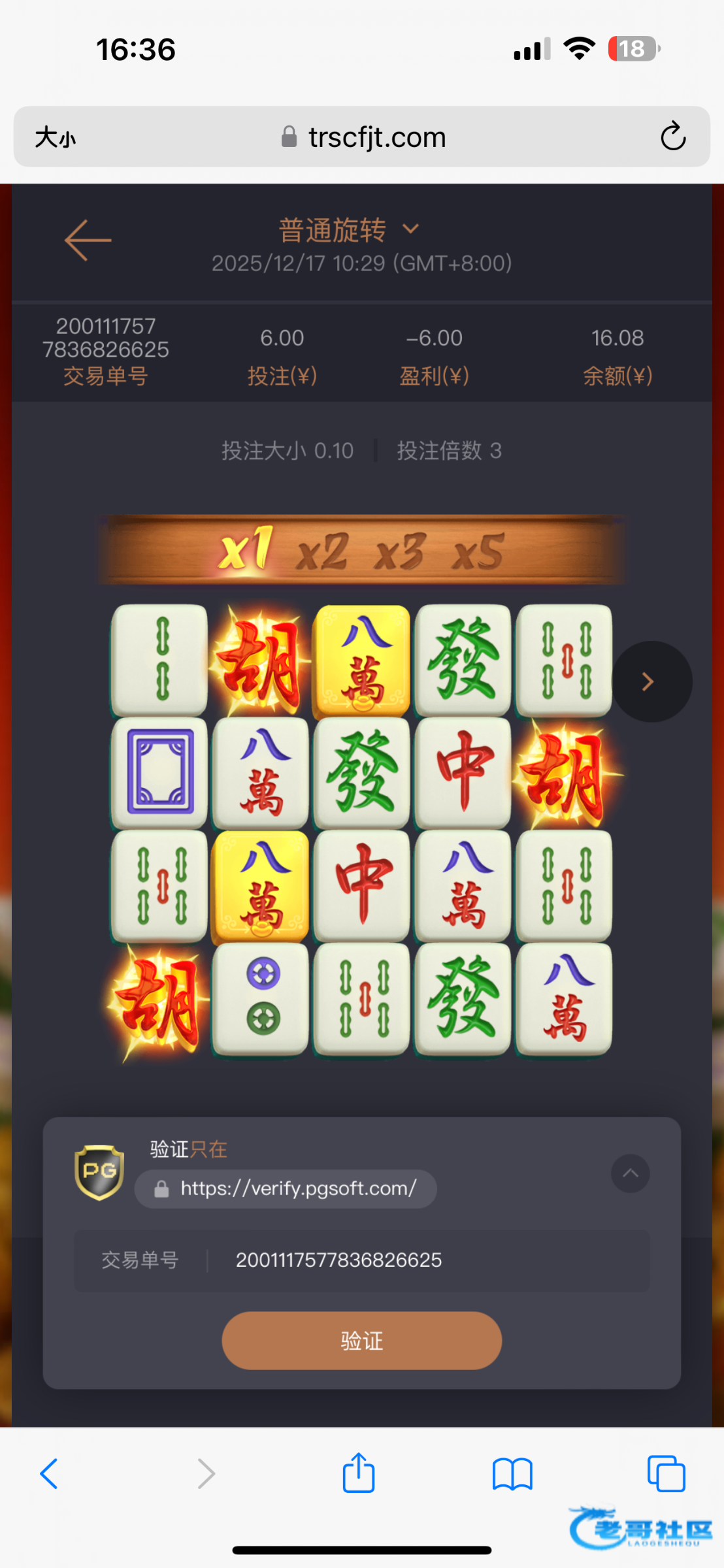Share this page from the Safari toolbar

[359, 1473]
